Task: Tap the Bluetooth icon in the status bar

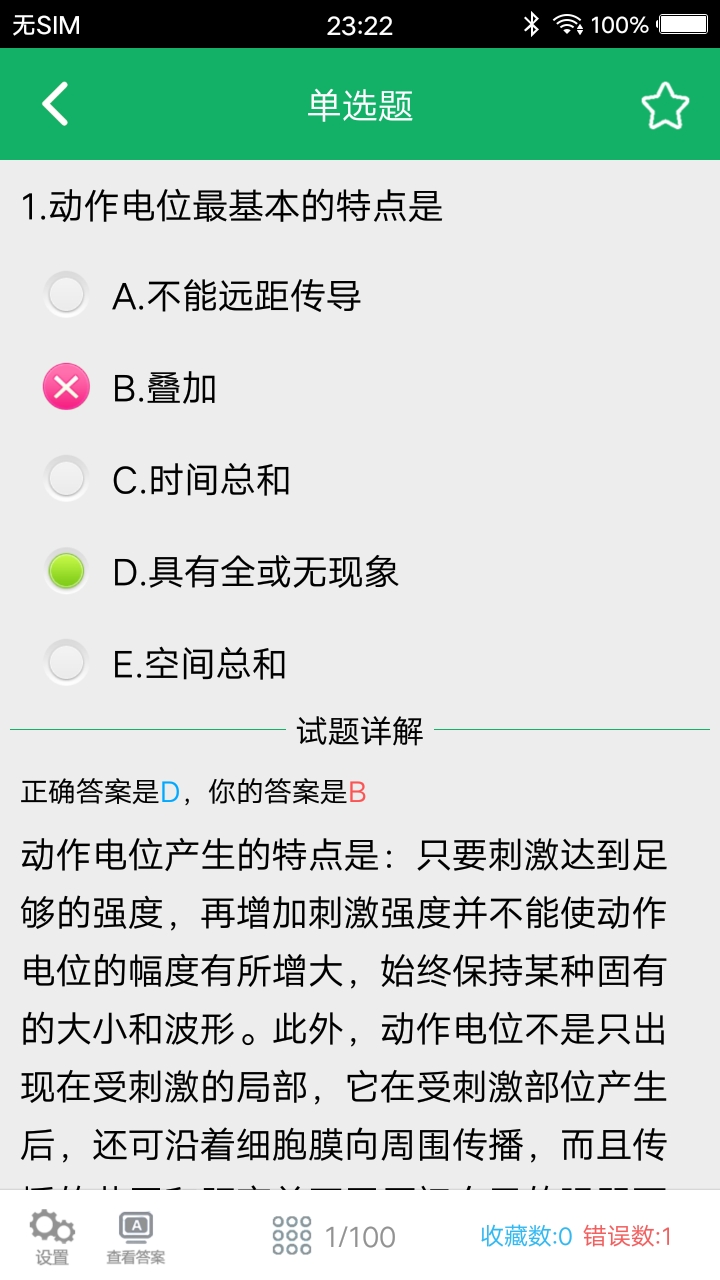Action: tap(533, 25)
